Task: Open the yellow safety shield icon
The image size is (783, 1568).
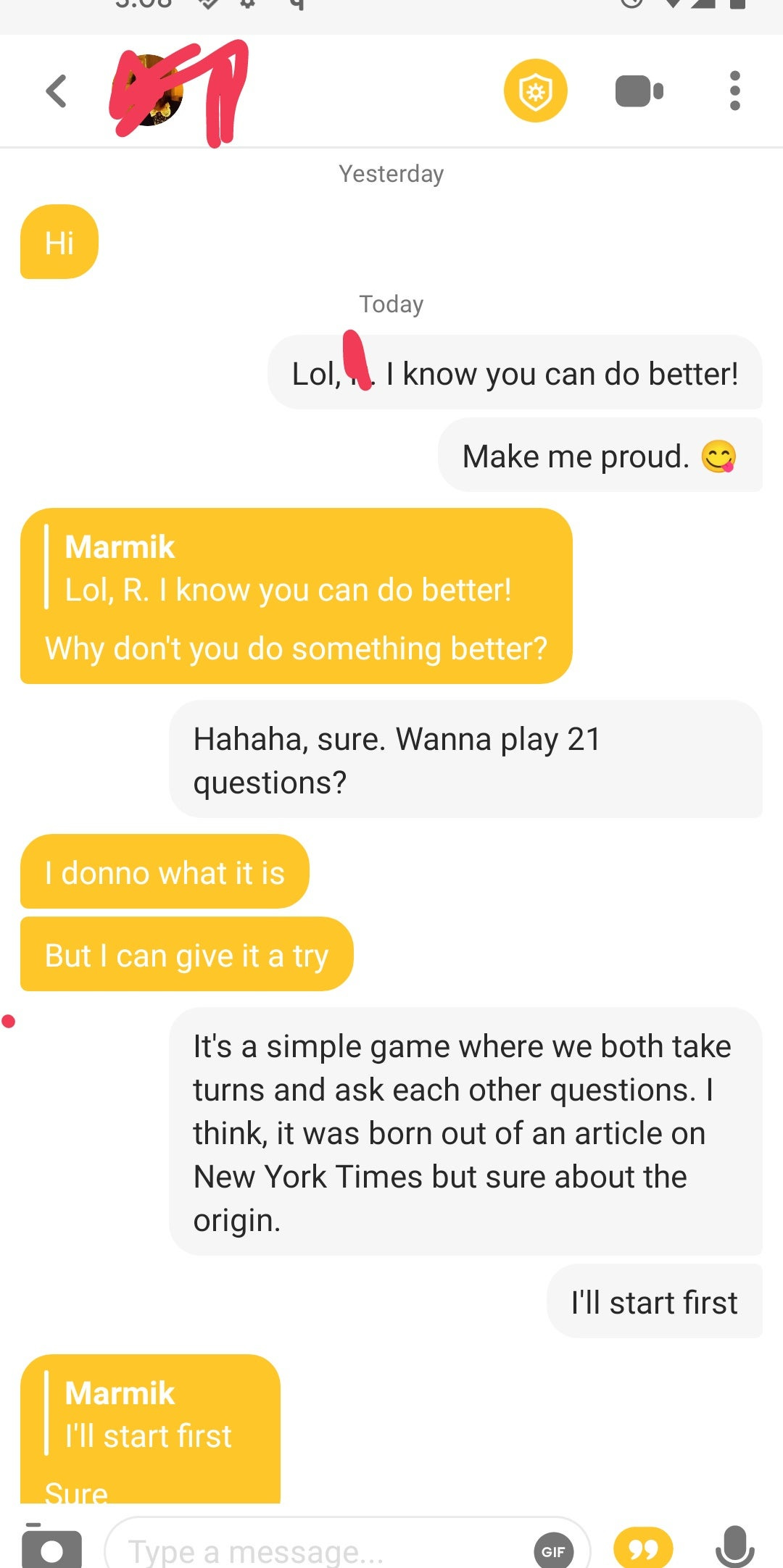Action: [x=535, y=91]
